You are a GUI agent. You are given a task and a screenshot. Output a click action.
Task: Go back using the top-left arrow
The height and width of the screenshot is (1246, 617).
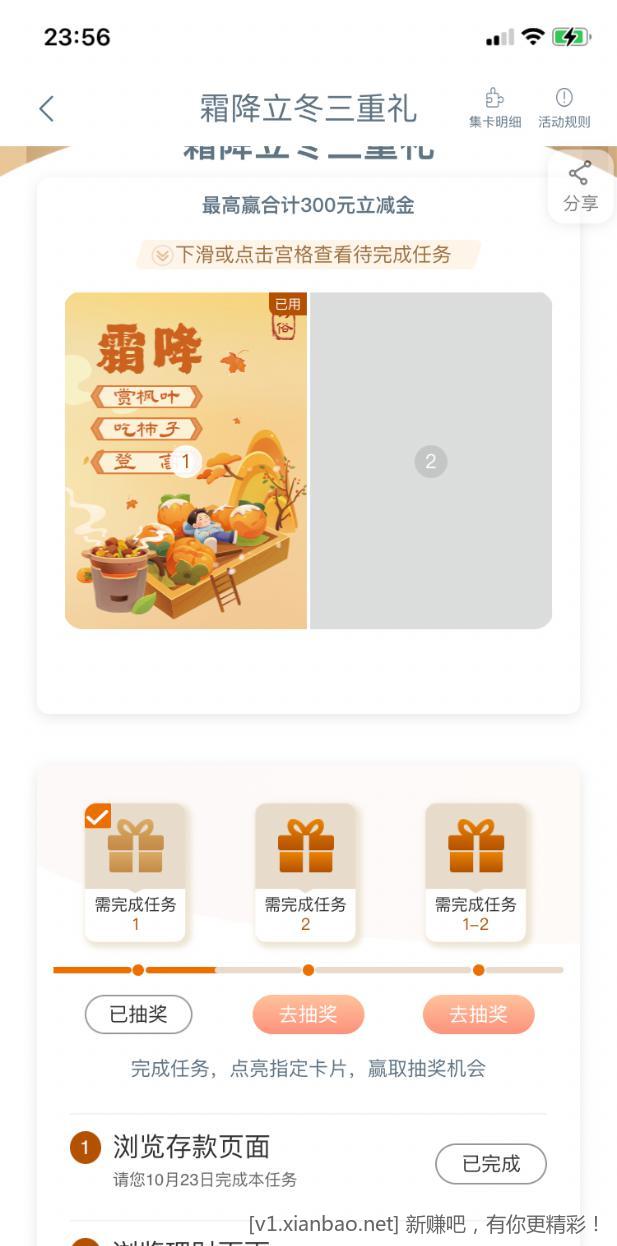[46, 108]
